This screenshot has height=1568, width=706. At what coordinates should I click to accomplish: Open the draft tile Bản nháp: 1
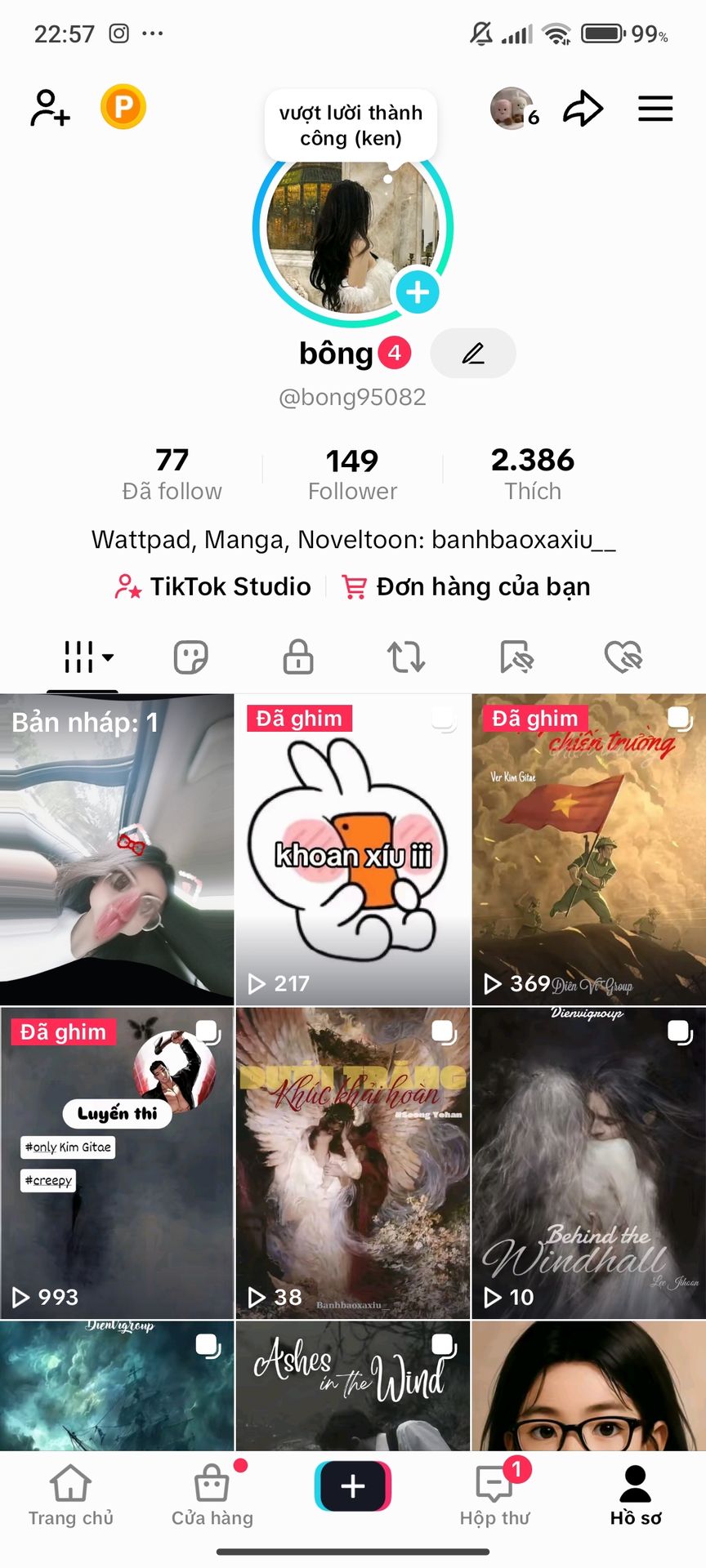coord(117,849)
